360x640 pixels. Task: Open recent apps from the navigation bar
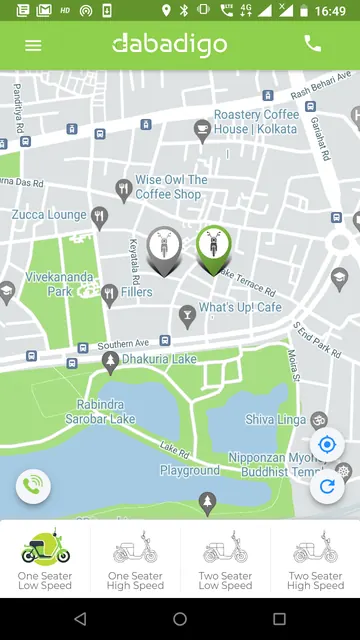(x=279, y=619)
